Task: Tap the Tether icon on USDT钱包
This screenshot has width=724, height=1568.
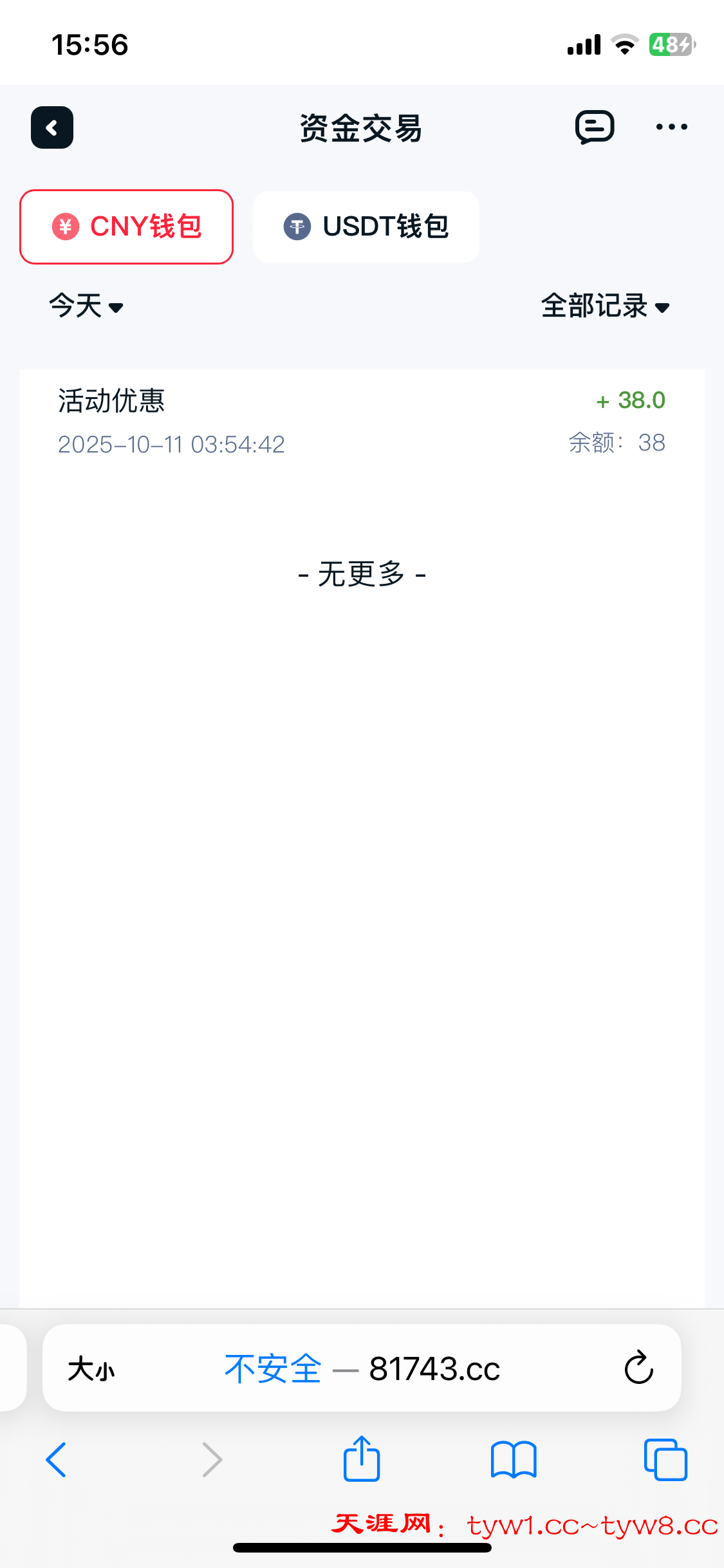Action: [x=297, y=227]
